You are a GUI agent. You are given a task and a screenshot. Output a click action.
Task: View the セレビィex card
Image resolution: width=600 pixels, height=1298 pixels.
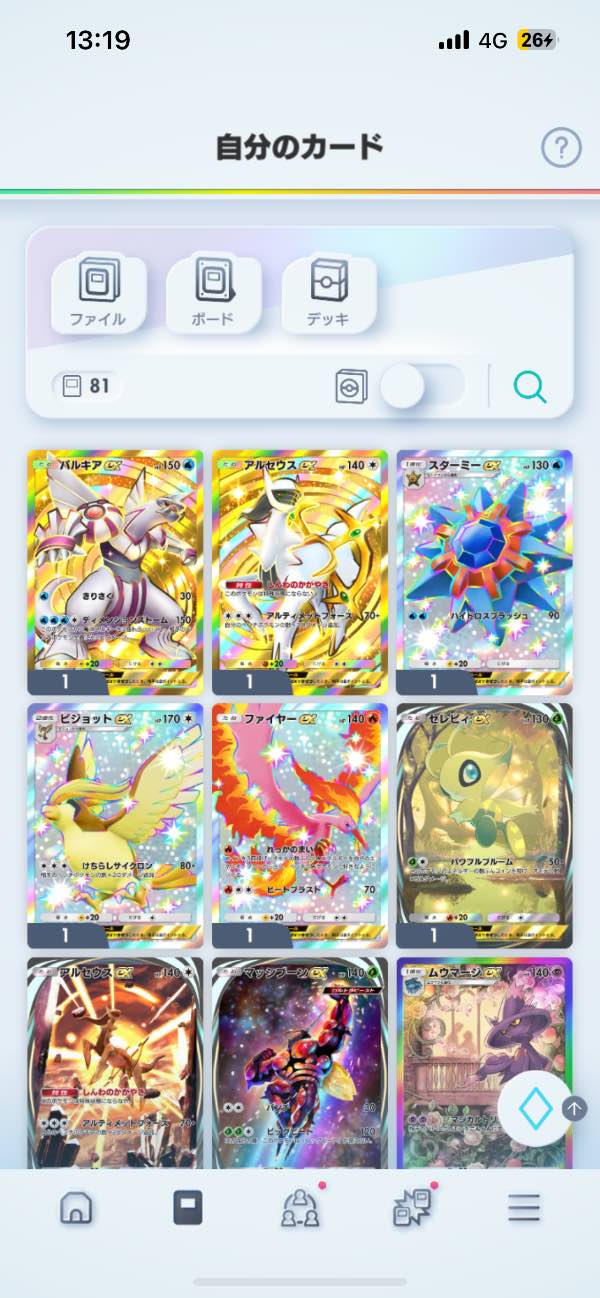[x=484, y=826]
